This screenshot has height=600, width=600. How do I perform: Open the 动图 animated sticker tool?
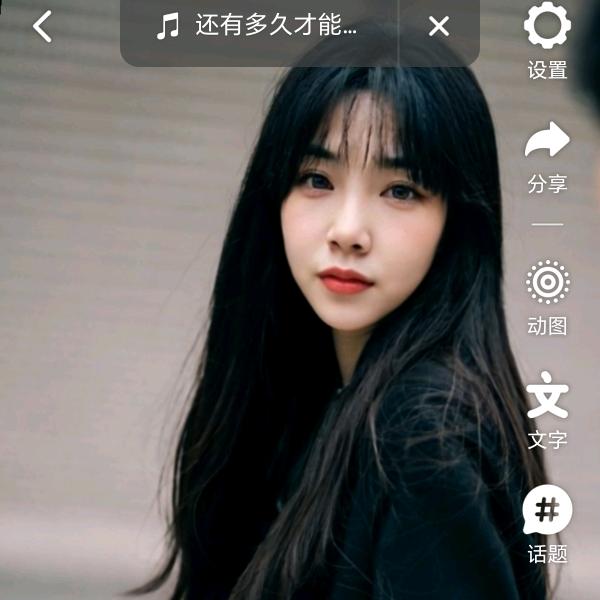548,282
